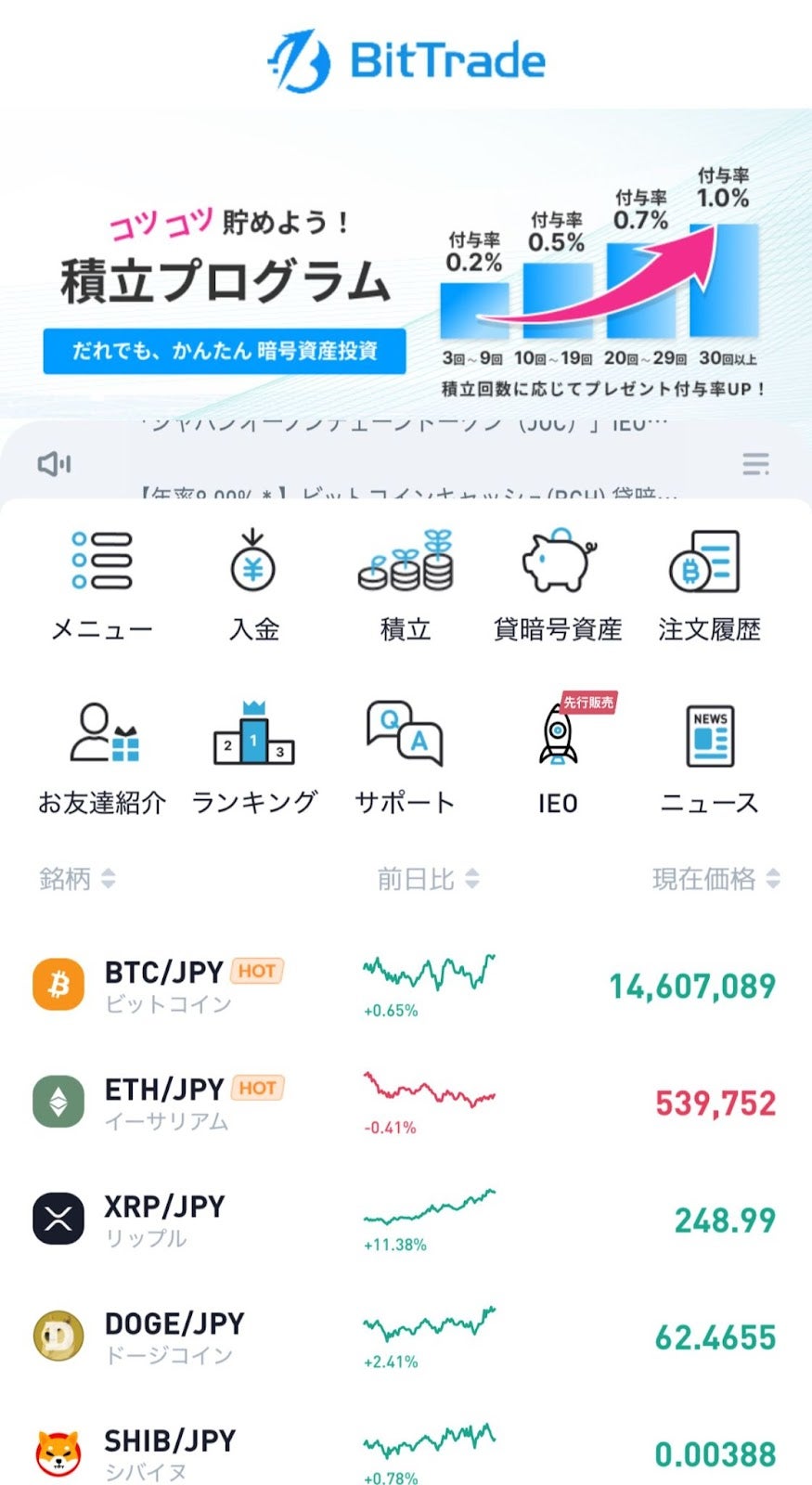View DOGE/JPY details
This screenshot has height=1485, width=812.
point(406,1337)
